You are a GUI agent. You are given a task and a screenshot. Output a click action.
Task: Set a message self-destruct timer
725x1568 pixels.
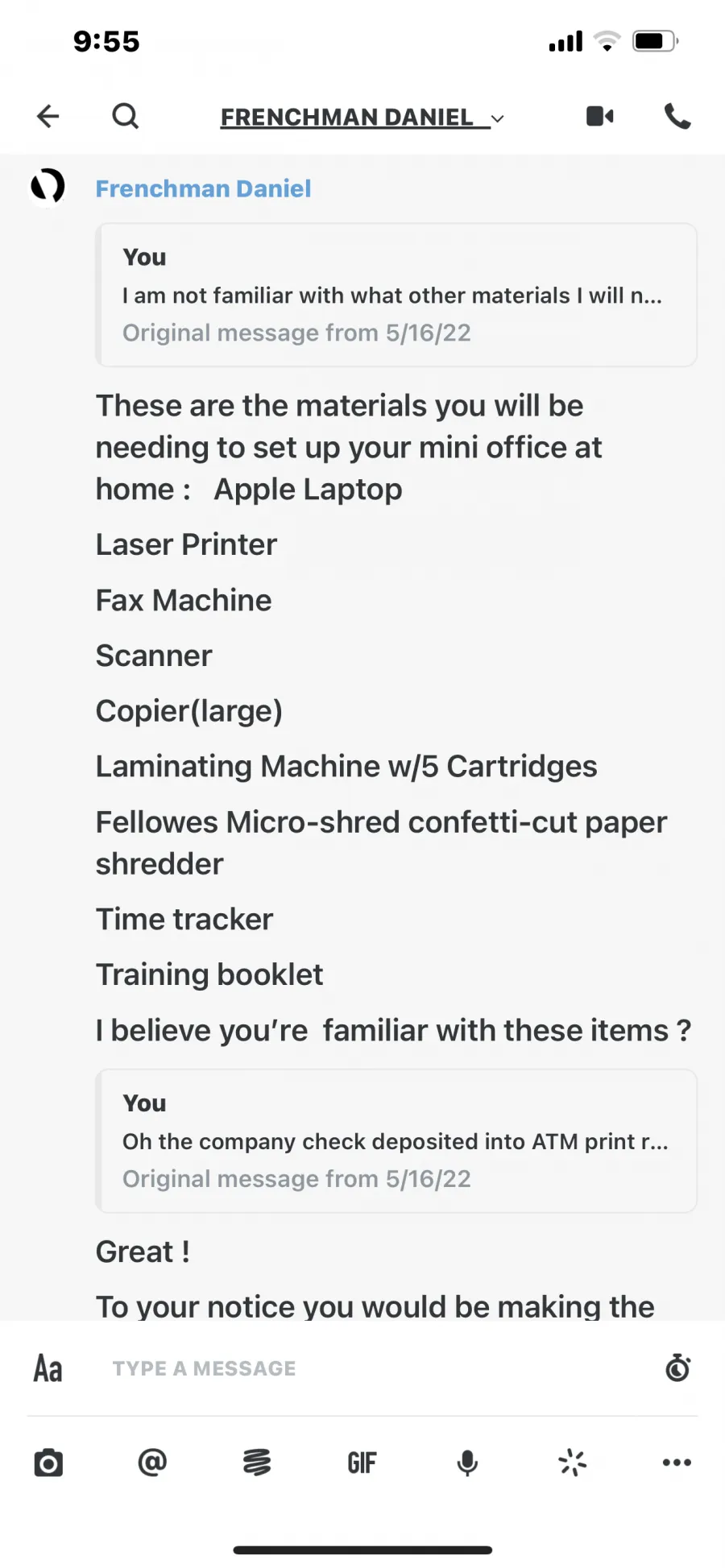[677, 1367]
